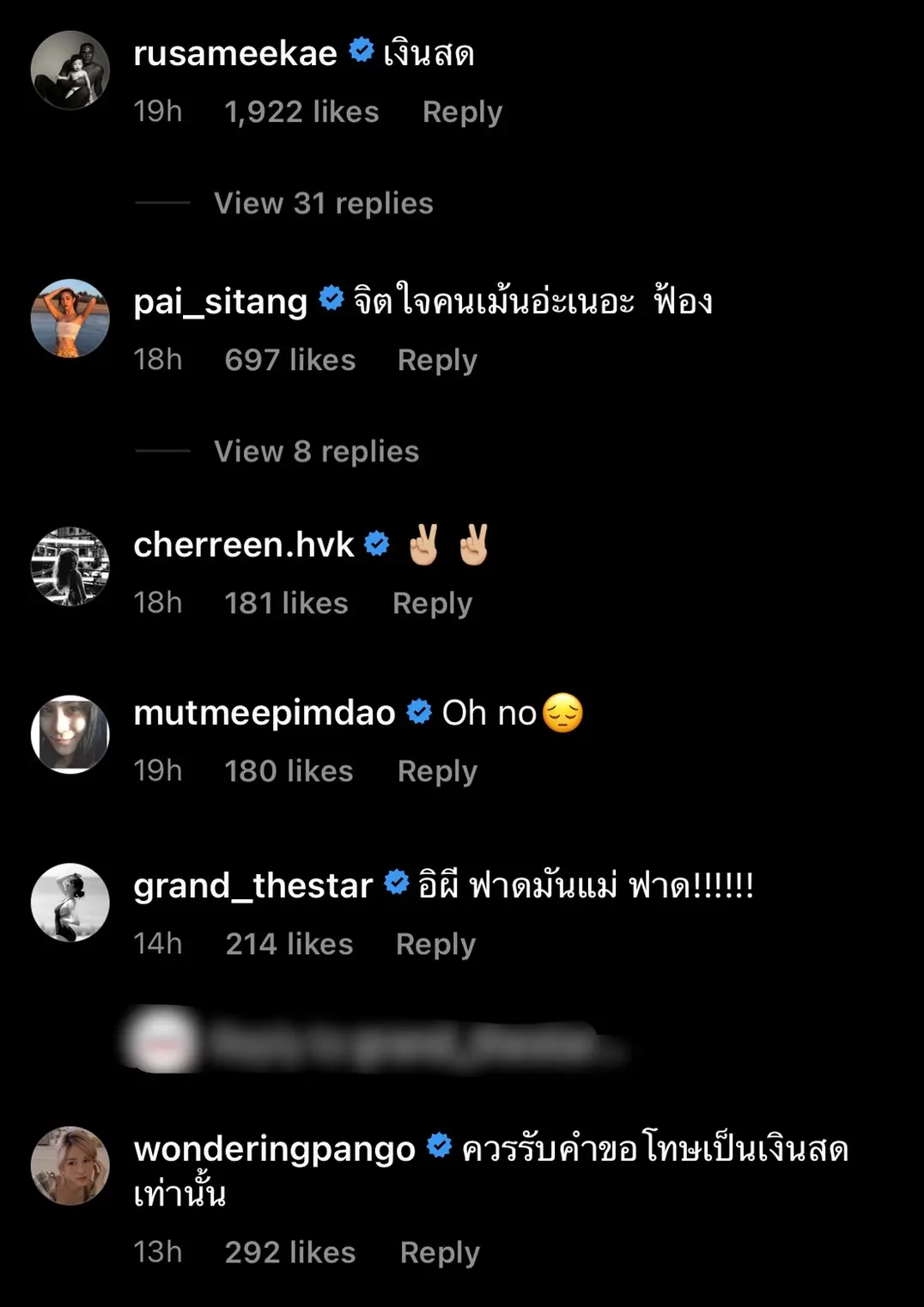See who liked rusameekae's comment
Image resolution: width=924 pixels, height=1307 pixels.
(x=301, y=112)
